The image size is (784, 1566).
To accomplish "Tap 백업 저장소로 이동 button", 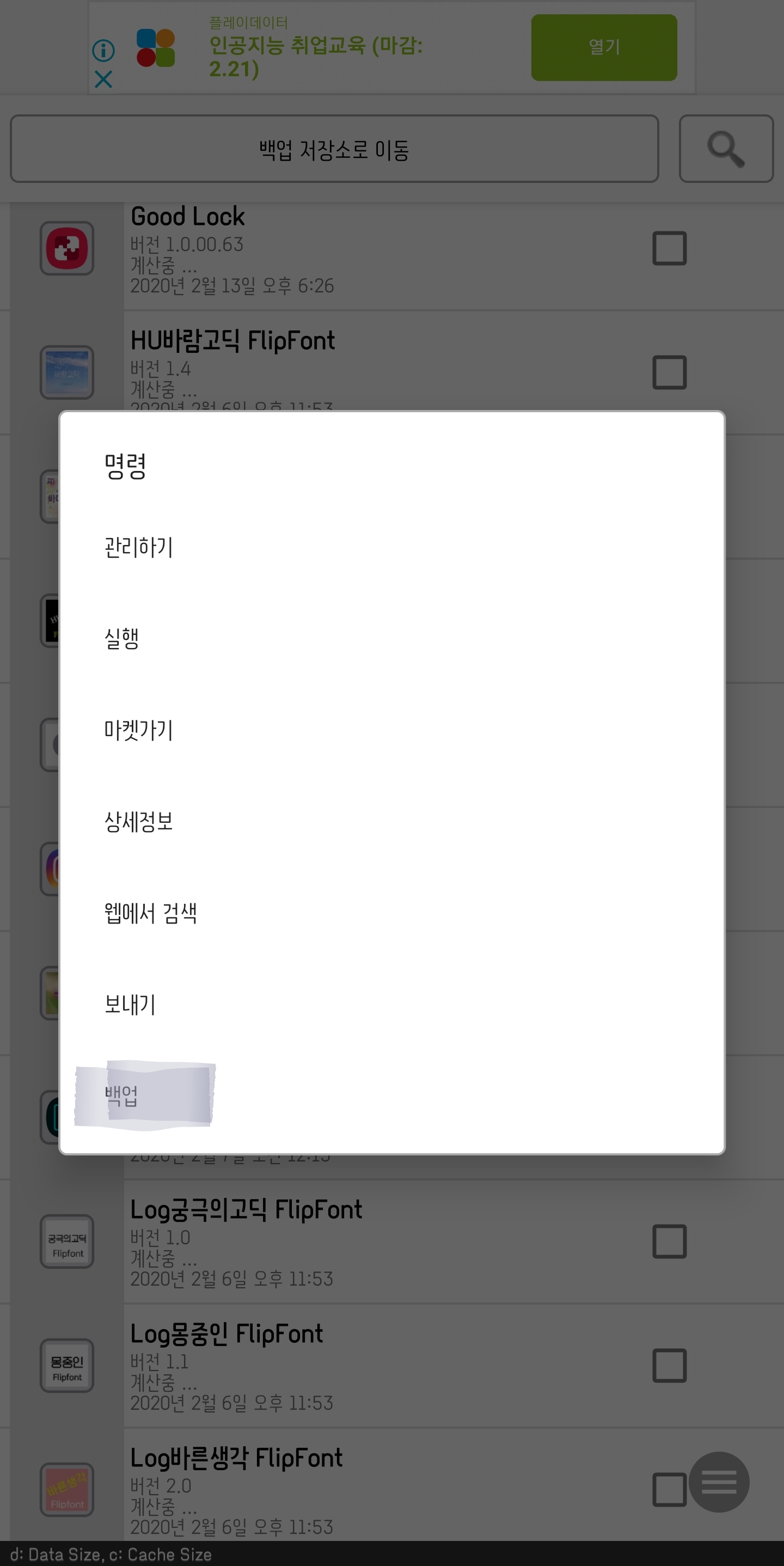I will click(334, 149).
